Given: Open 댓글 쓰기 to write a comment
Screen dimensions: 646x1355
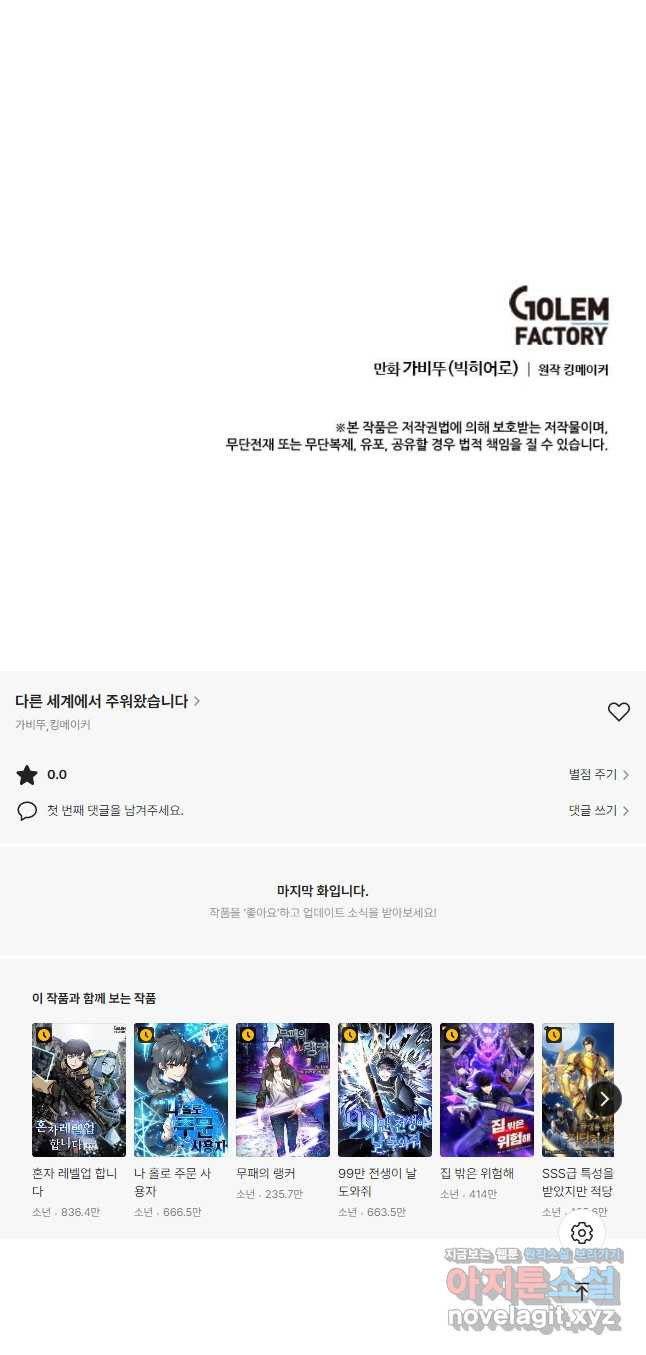Looking at the screenshot, I should (x=598, y=811).
